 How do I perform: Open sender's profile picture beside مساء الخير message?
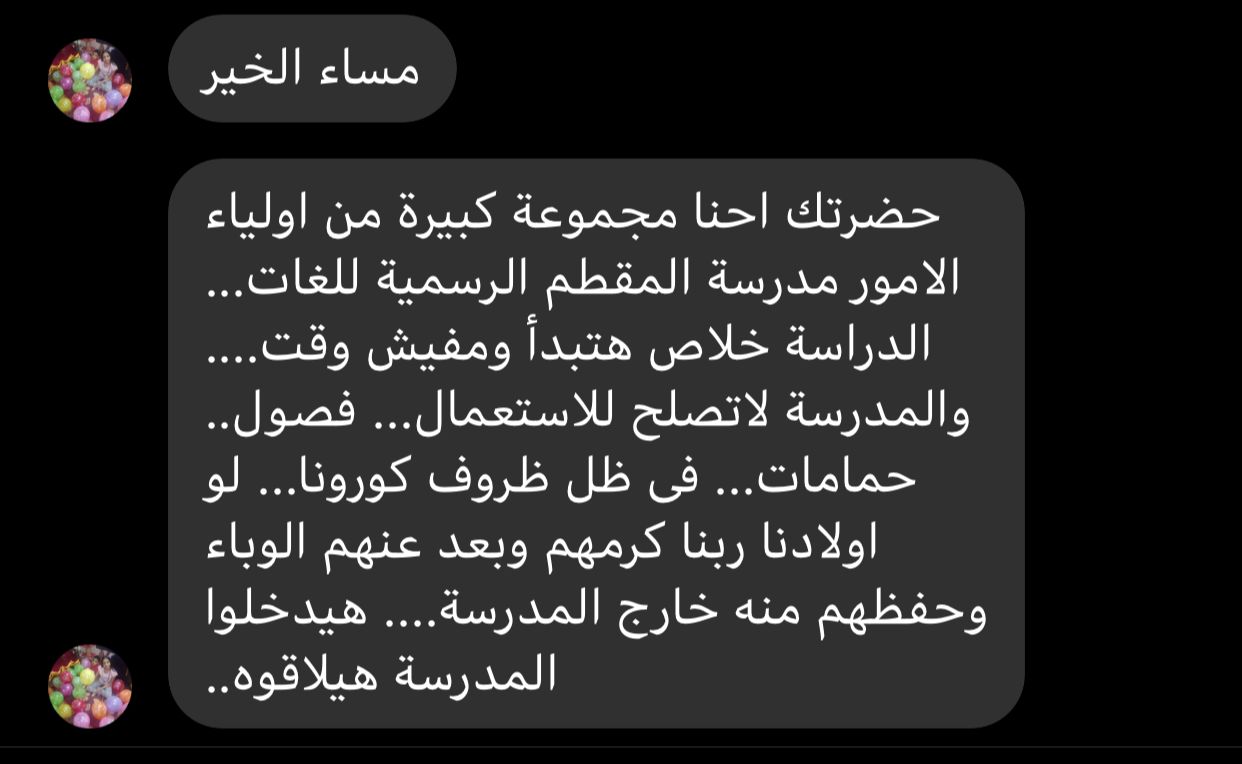[90, 81]
